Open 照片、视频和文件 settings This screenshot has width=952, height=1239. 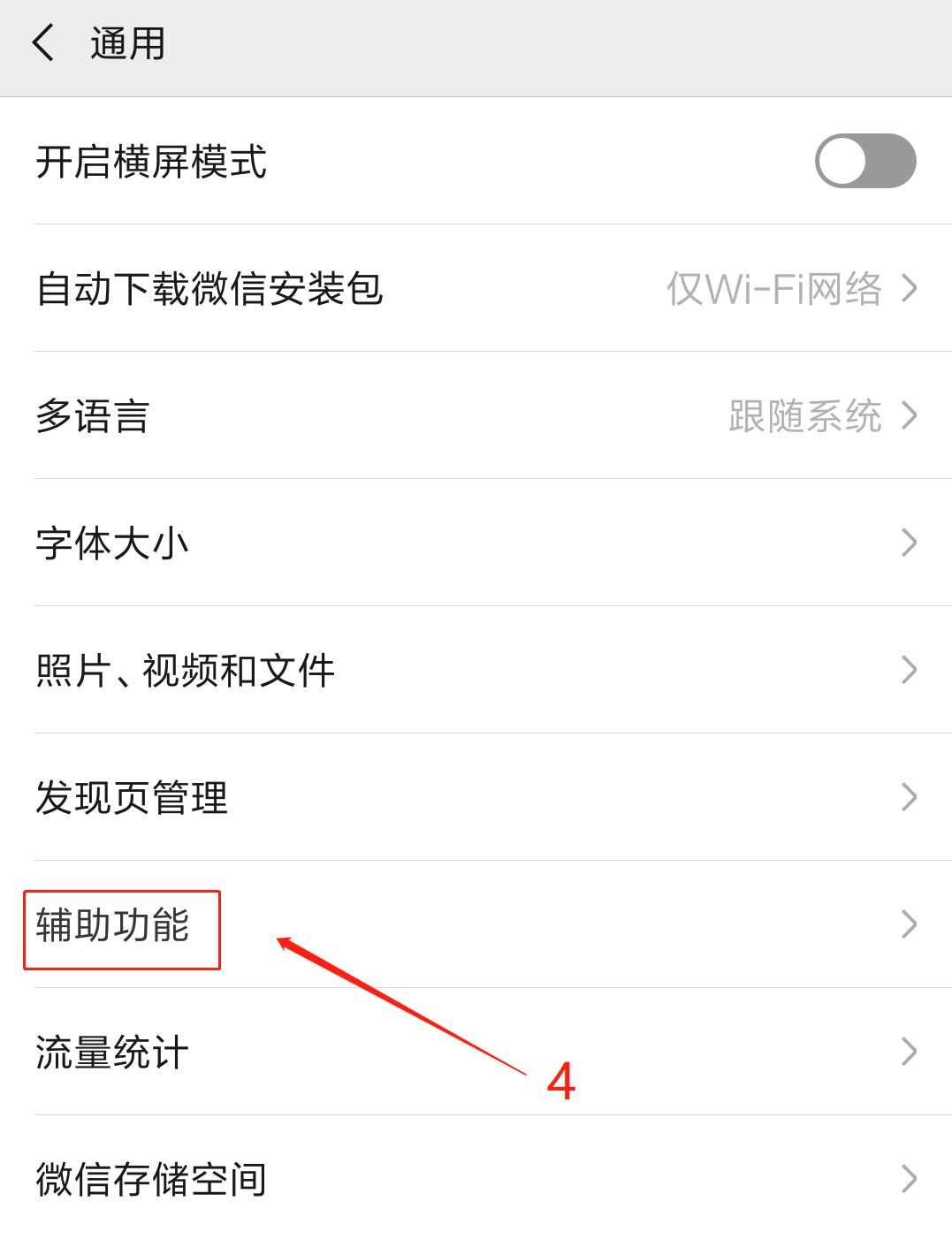pos(476,670)
